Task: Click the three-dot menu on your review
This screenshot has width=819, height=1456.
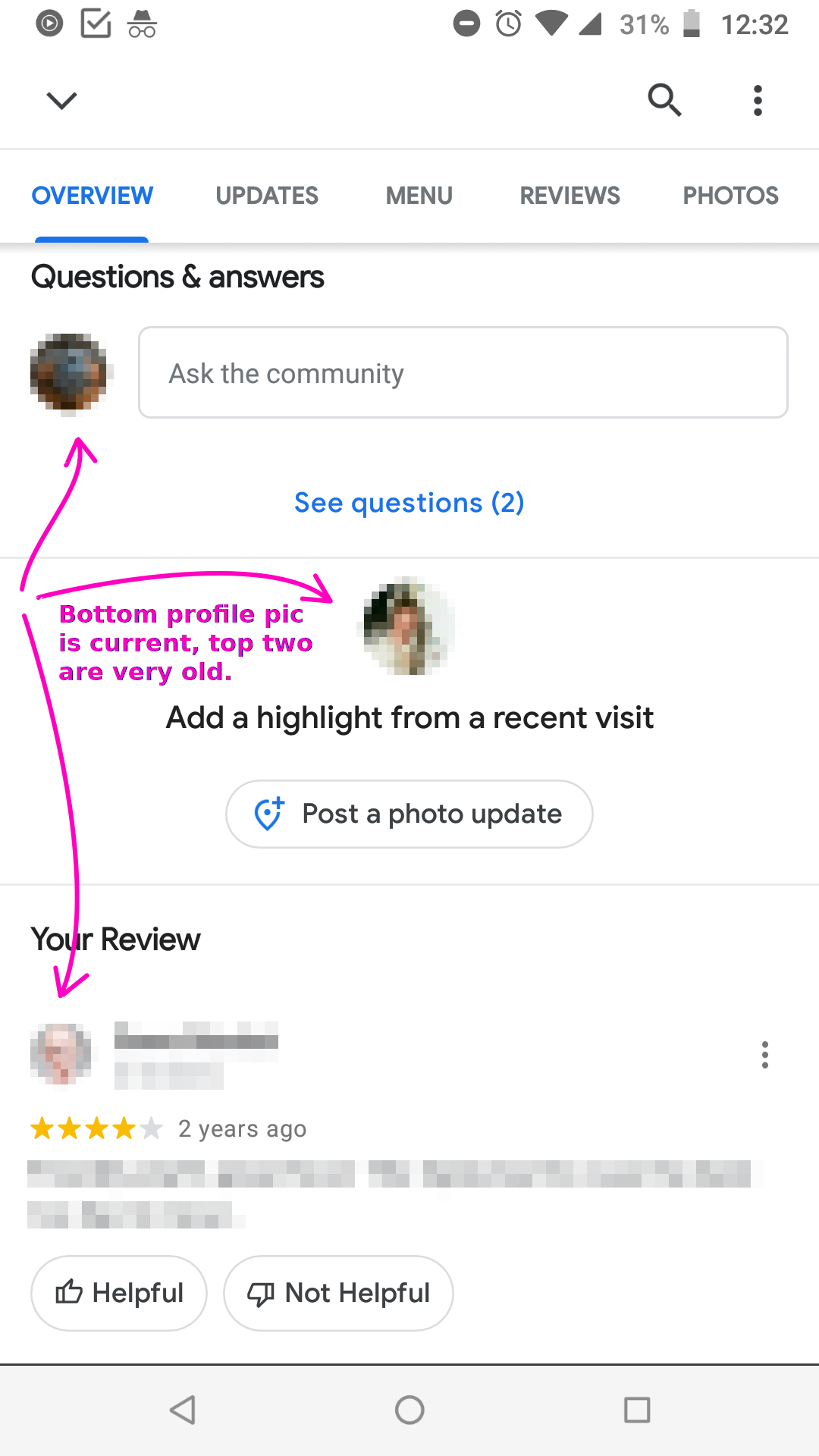Action: pos(765,1054)
